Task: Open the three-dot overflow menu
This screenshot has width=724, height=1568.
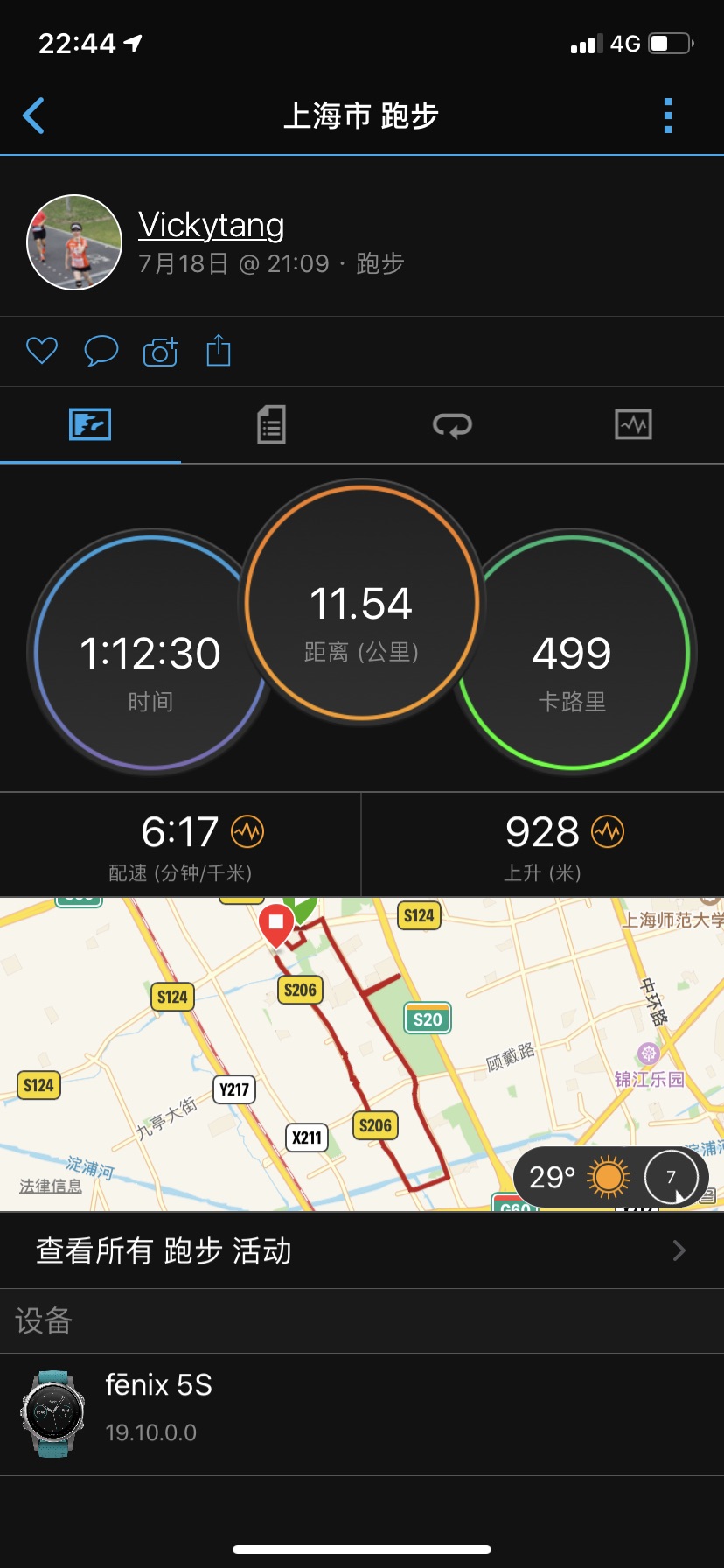Action: pyautogui.click(x=668, y=115)
